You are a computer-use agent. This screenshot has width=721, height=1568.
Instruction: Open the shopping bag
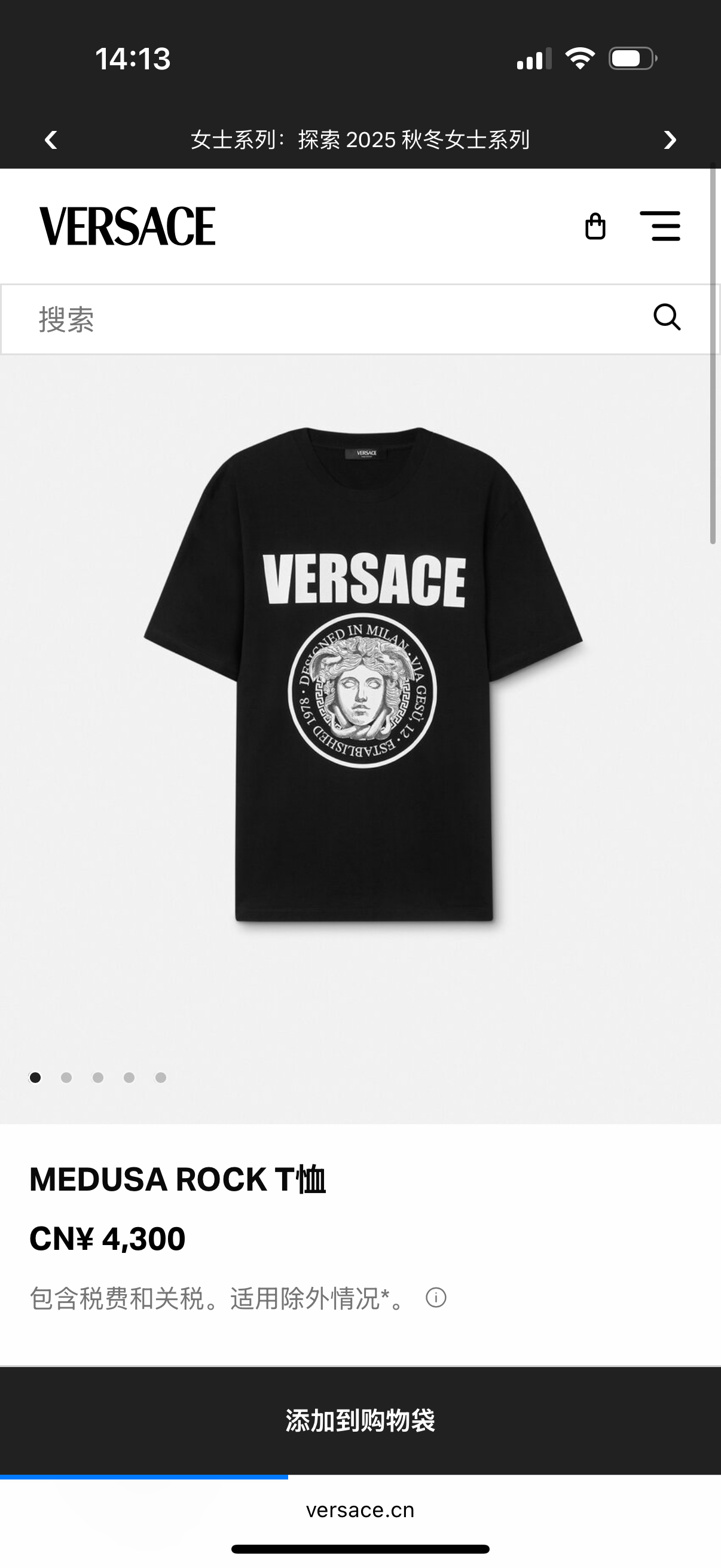coord(595,227)
